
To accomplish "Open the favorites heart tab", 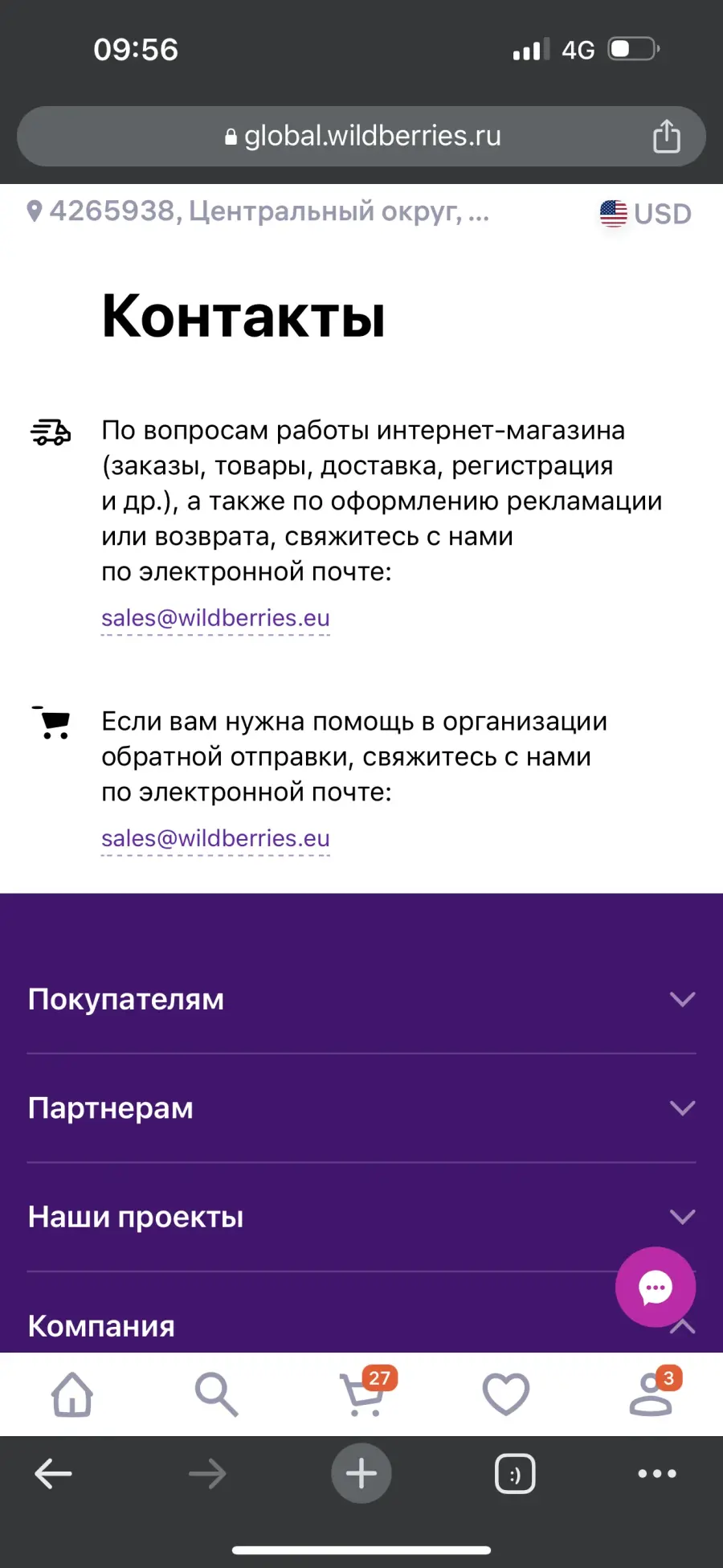I will (506, 1394).
